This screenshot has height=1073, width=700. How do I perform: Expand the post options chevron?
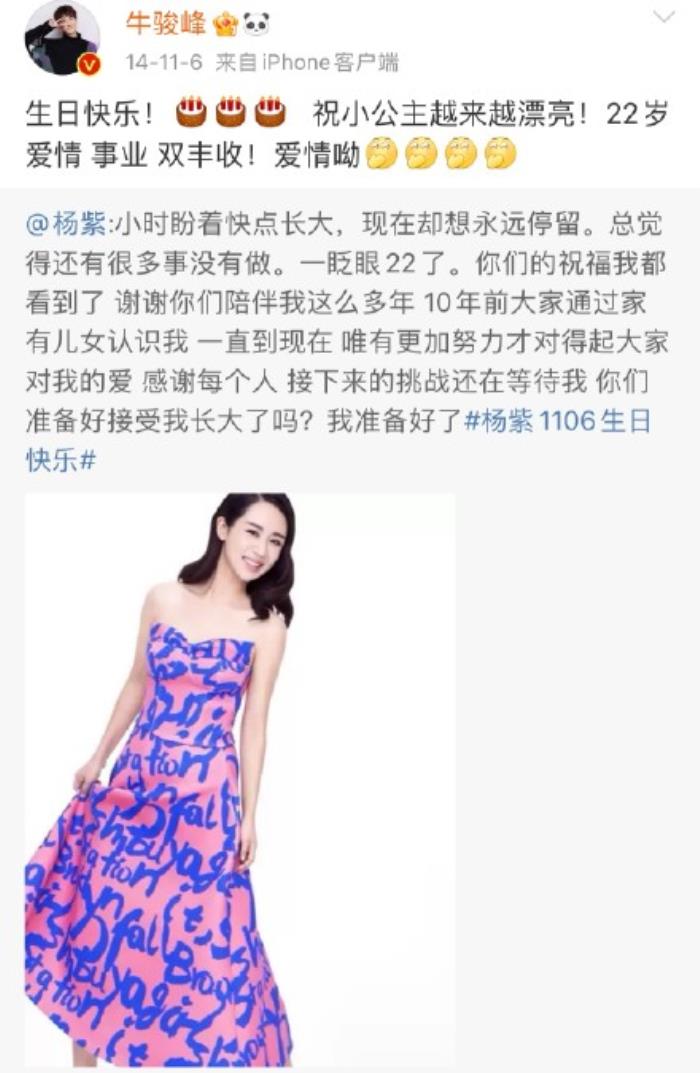[x=664, y=18]
